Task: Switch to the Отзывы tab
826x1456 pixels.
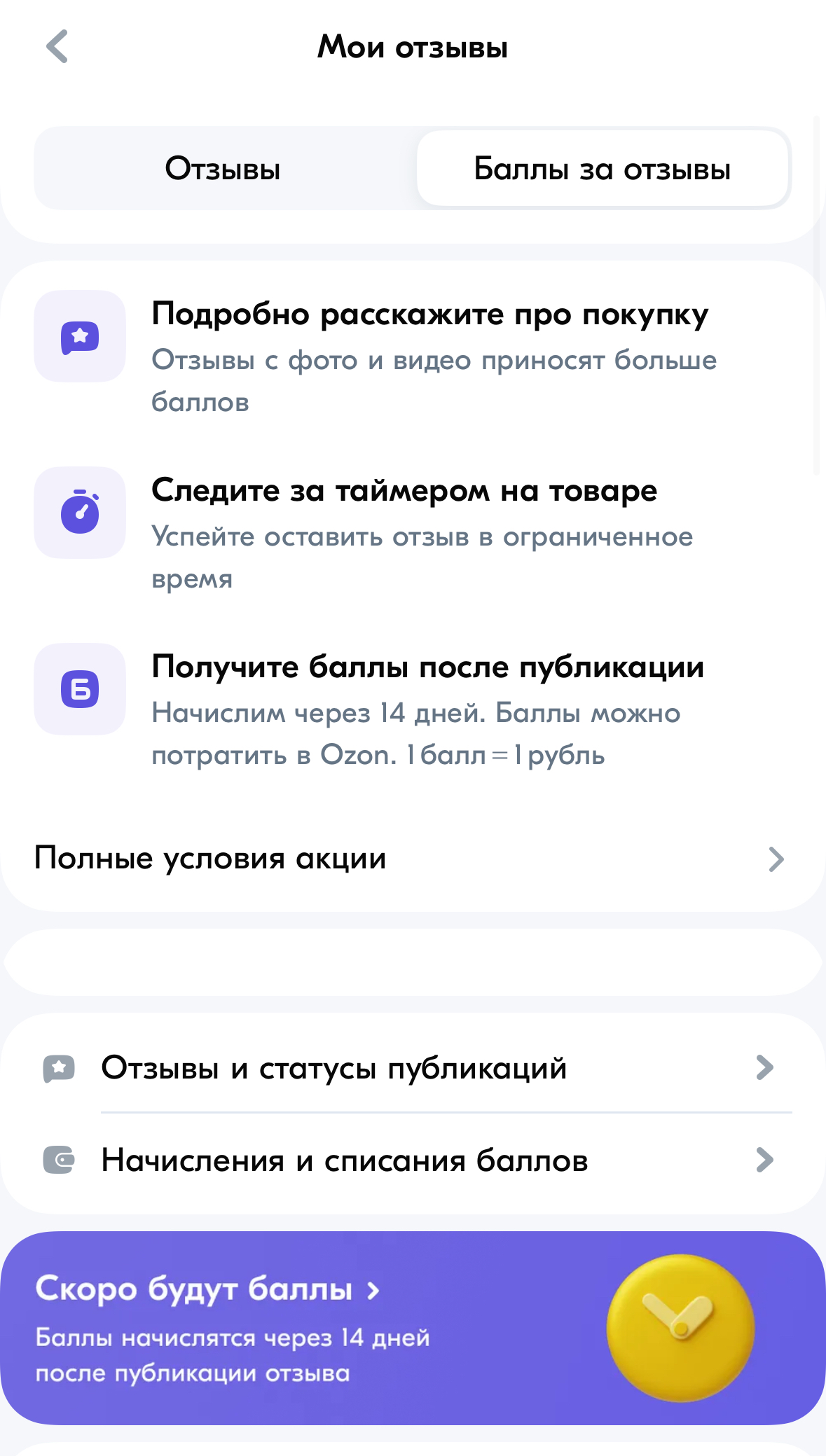Action: (x=223, y=169)
